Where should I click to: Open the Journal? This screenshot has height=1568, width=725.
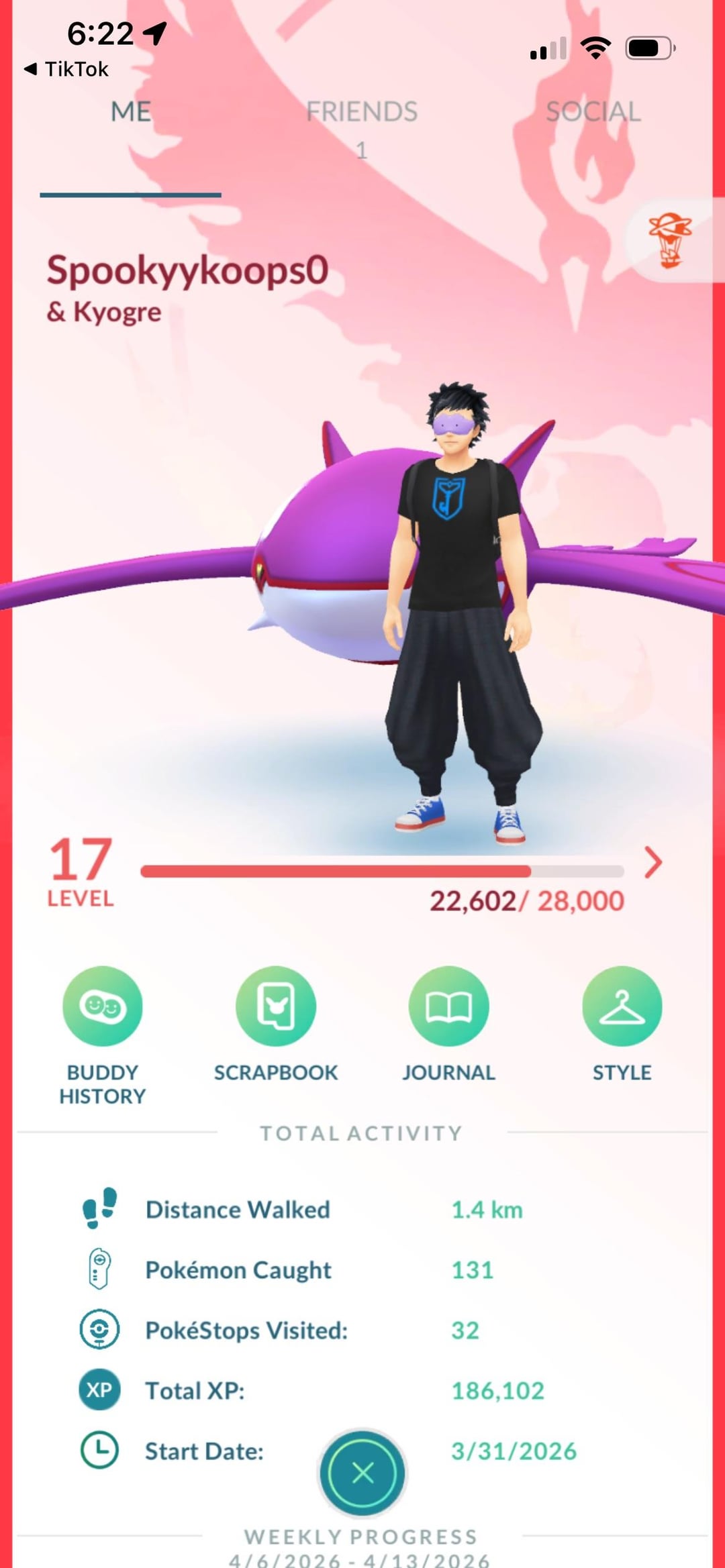pos(448,1006)
